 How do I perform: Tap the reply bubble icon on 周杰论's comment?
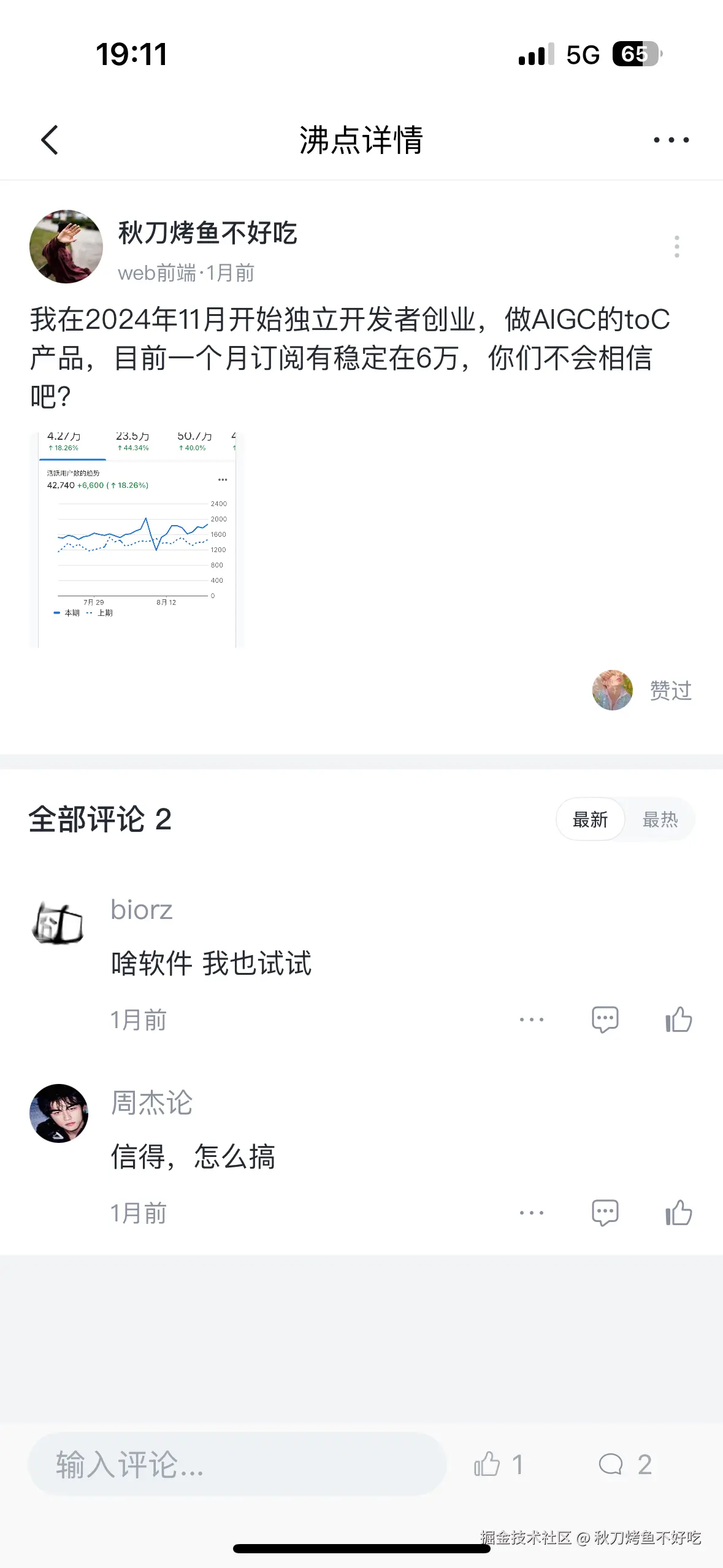(x=604, y=1212)
